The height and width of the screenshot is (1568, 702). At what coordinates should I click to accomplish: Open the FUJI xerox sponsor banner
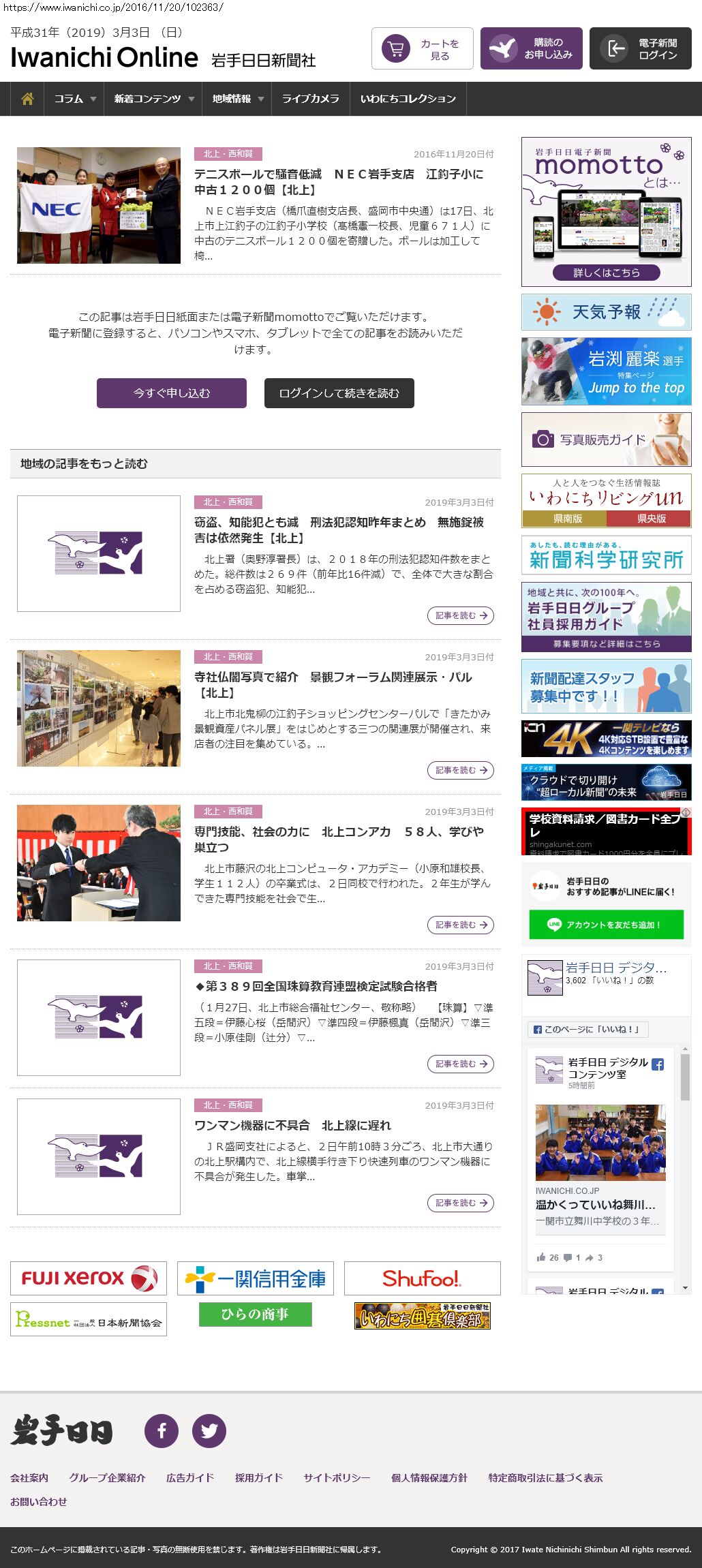[89, 1278]
